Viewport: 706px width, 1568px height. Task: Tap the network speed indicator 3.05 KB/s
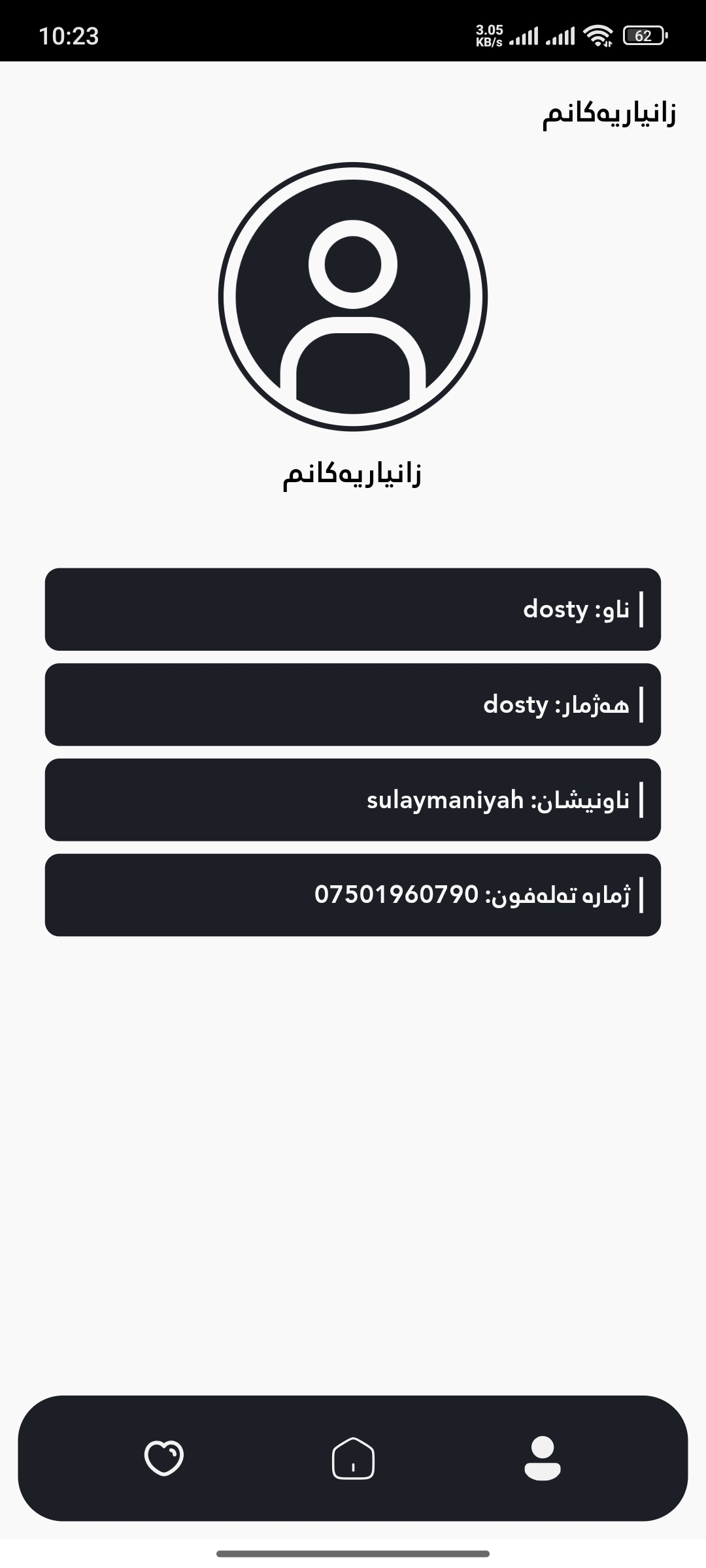(488, 34)
